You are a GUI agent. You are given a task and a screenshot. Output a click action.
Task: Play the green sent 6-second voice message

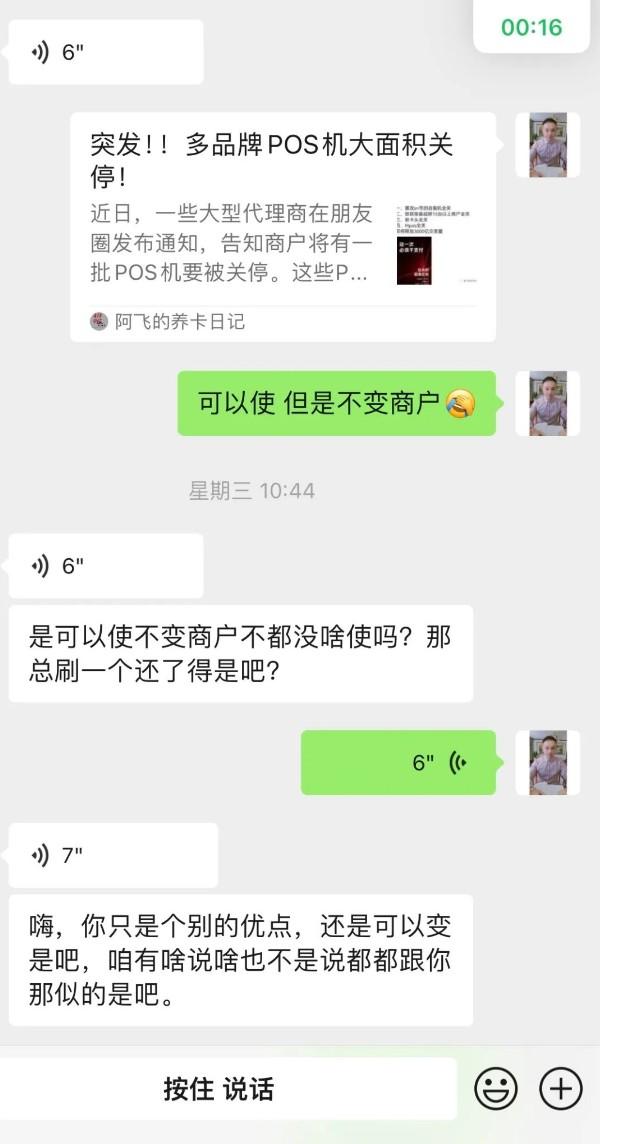click(x=398, y=763)
